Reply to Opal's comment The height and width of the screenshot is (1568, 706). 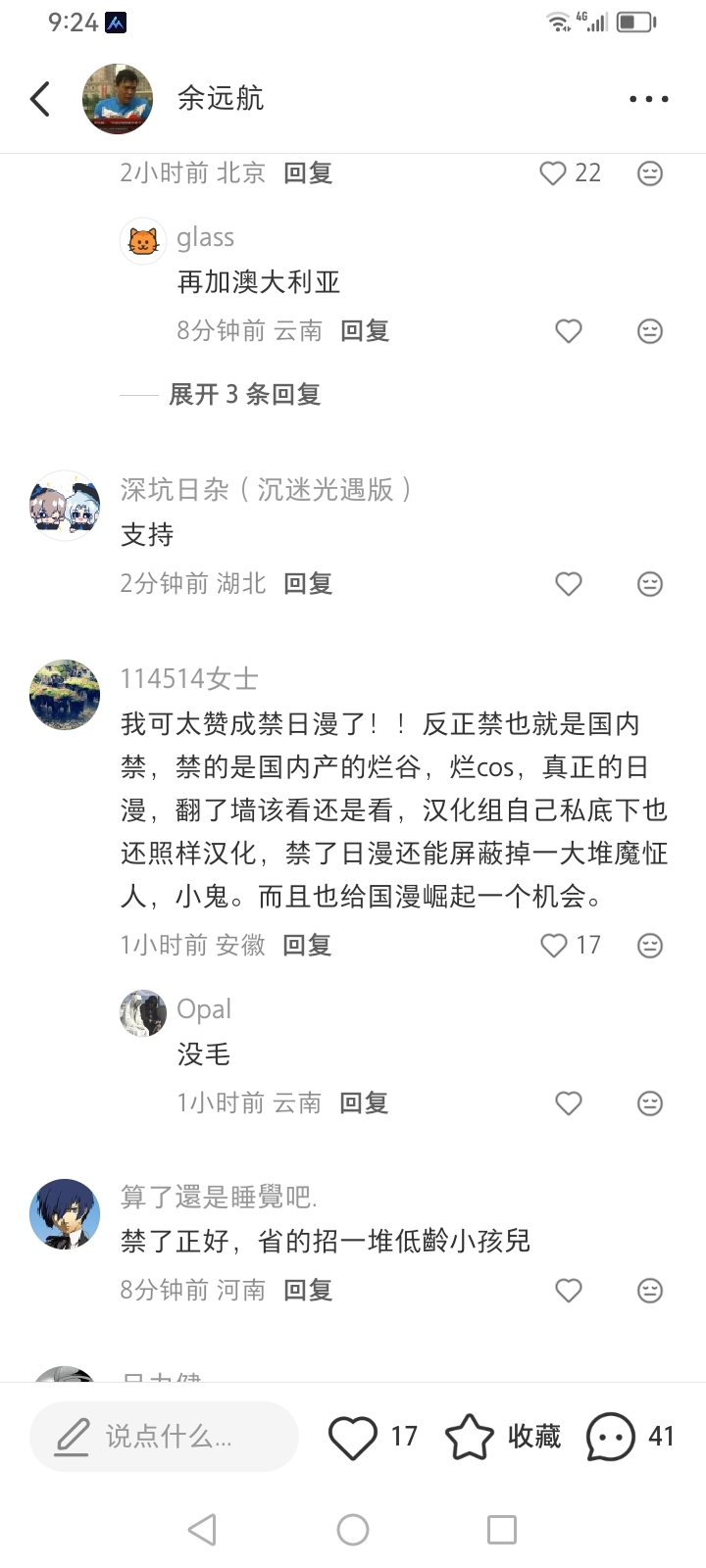(x=364, y=1103)
